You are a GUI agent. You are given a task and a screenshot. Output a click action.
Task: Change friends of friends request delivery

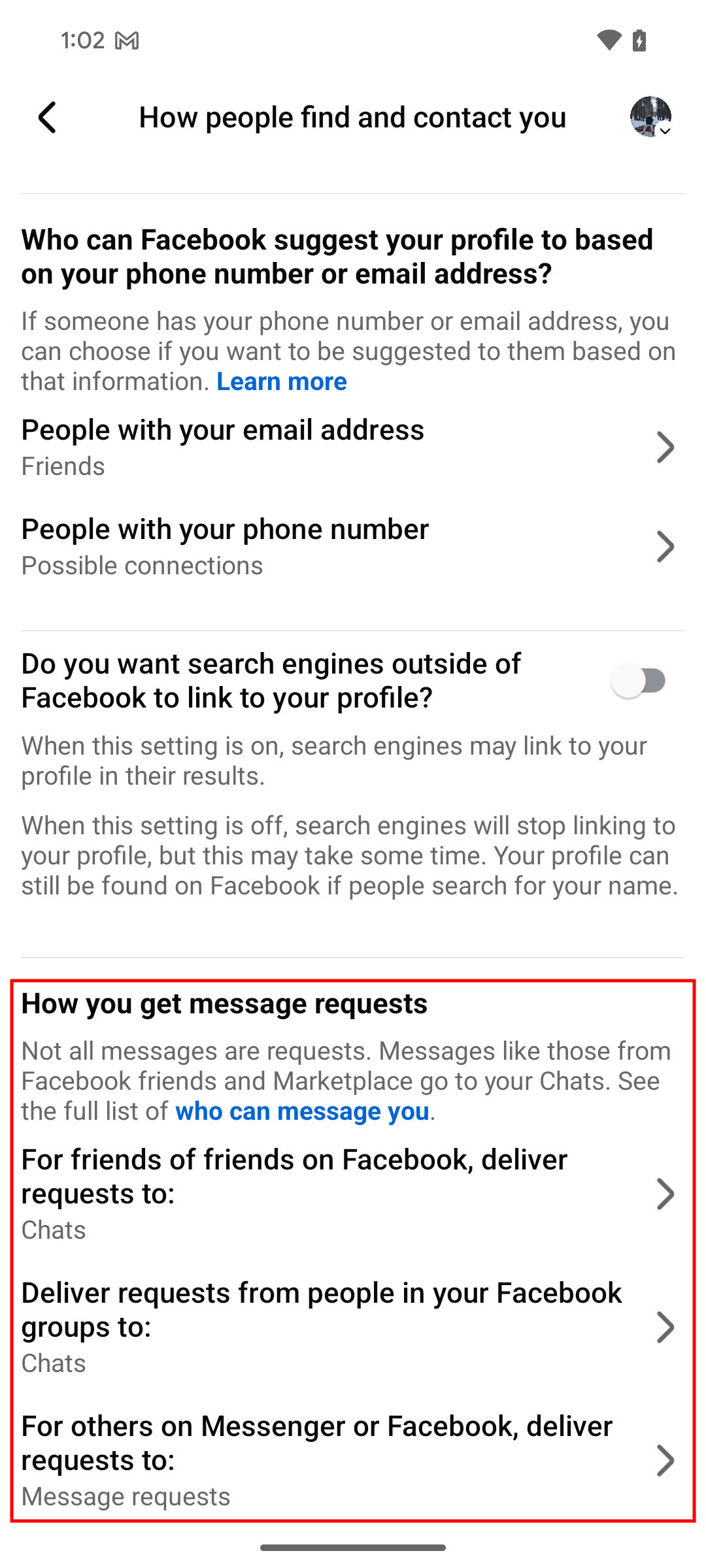353,1194
